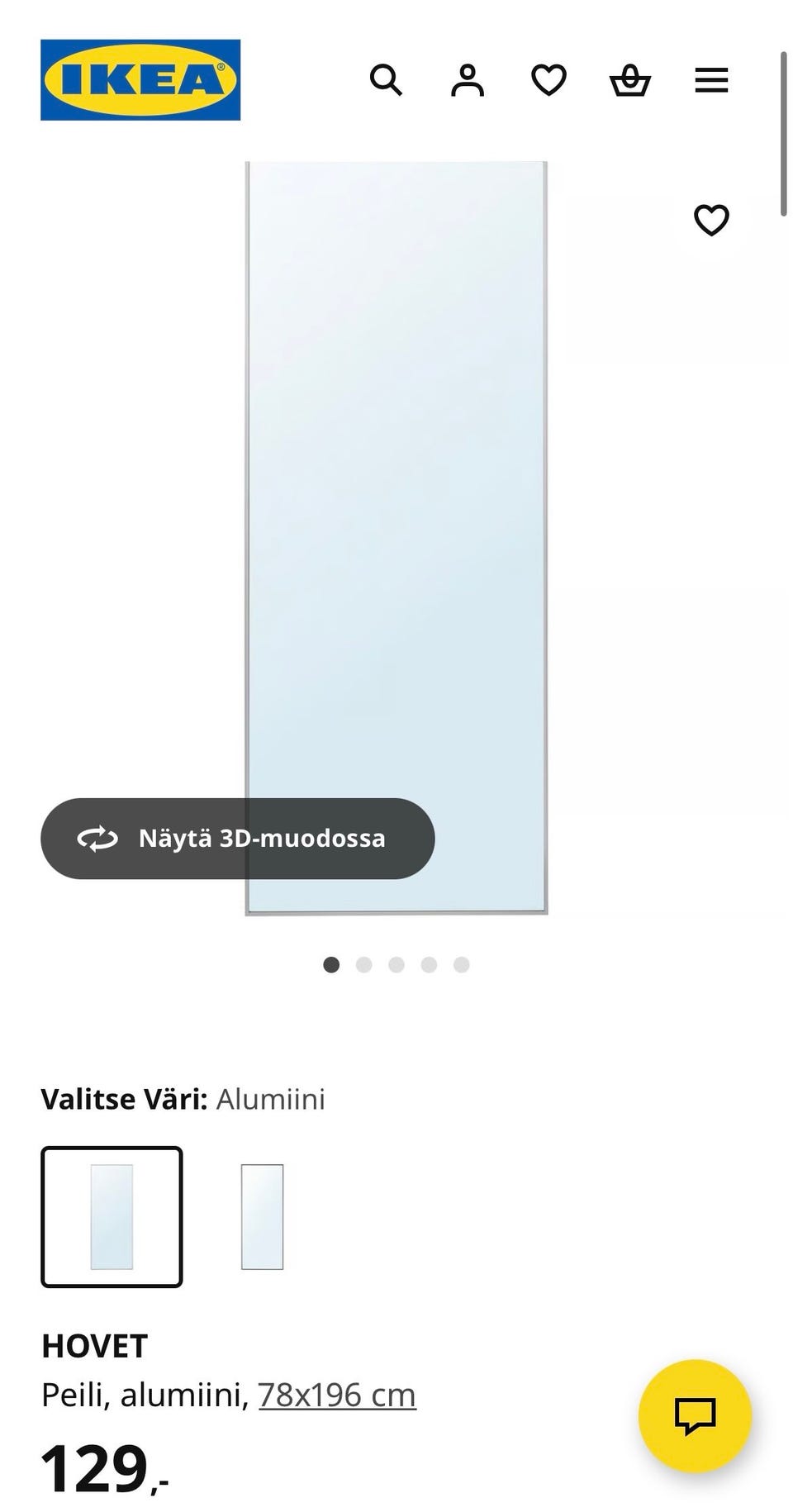The image size is (793, 1512).
Task: Open the 78x196 cm size link
Action: [337, 1393]
